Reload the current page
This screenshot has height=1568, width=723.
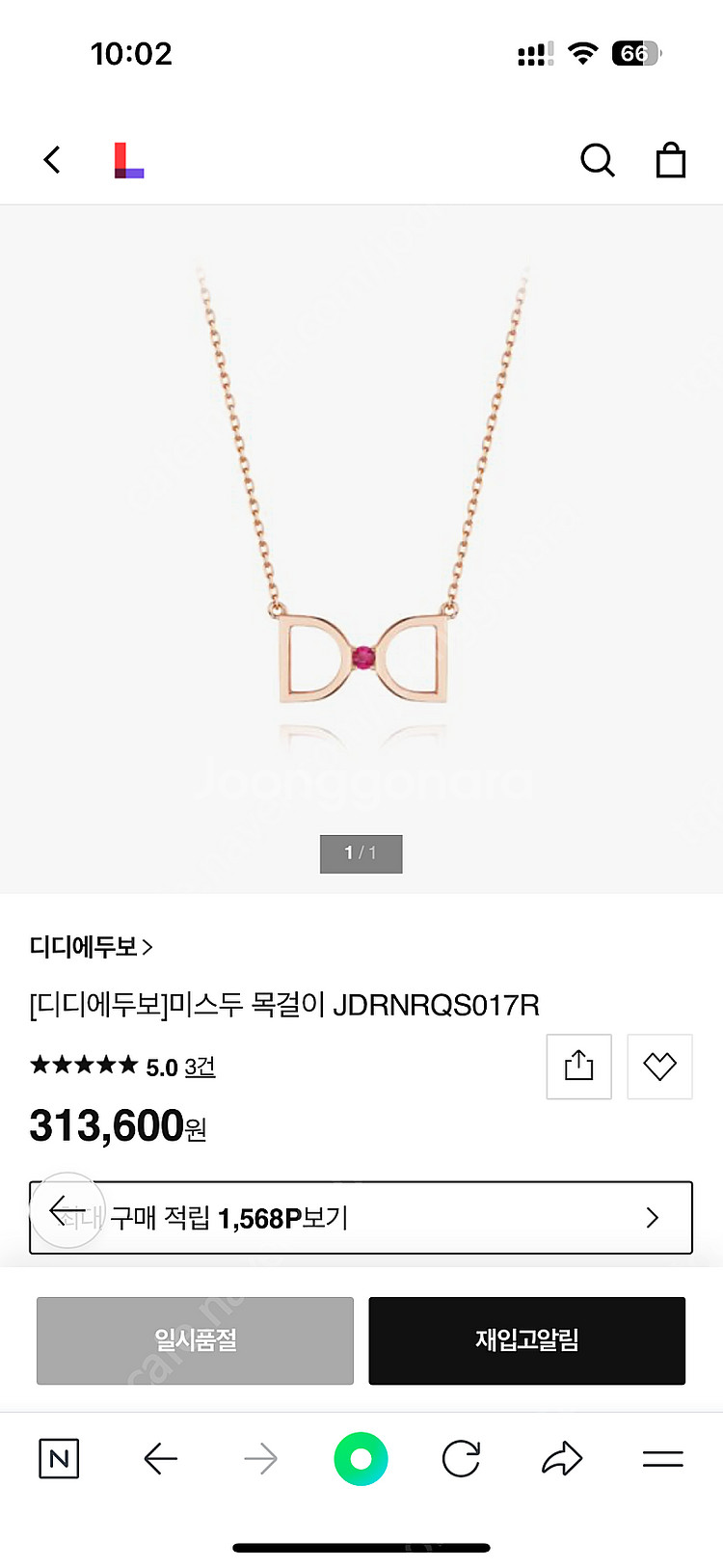pos(461,1459)
